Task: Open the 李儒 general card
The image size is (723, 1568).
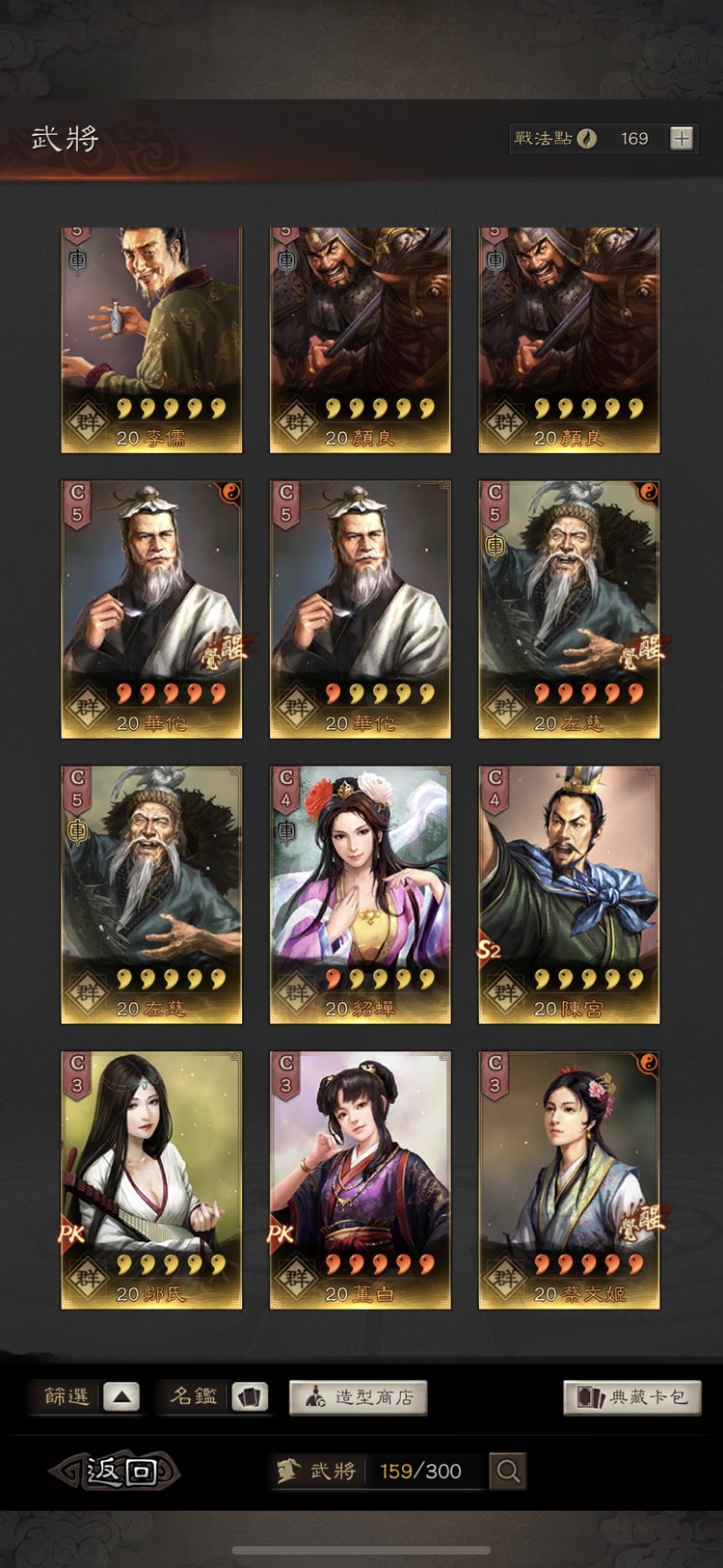Action: coord(151,339)
